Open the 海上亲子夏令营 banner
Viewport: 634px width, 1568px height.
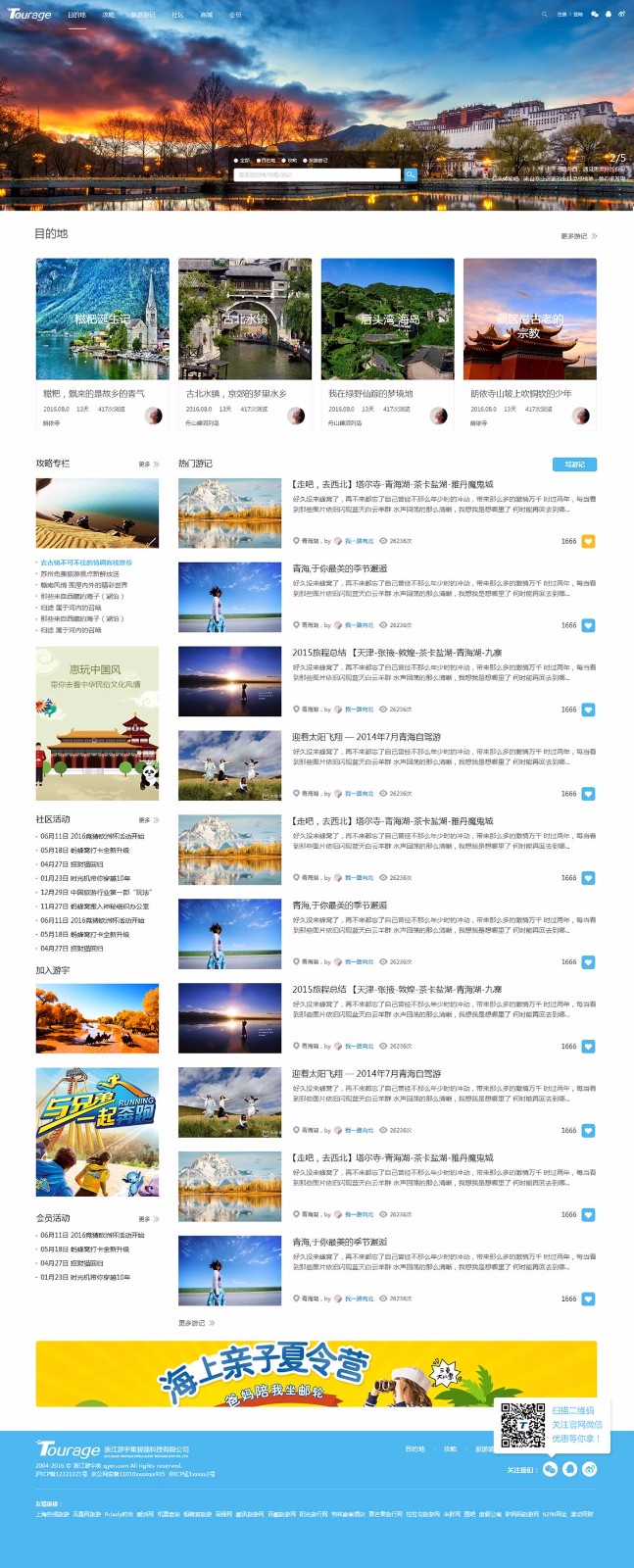tap(316, 1374)
